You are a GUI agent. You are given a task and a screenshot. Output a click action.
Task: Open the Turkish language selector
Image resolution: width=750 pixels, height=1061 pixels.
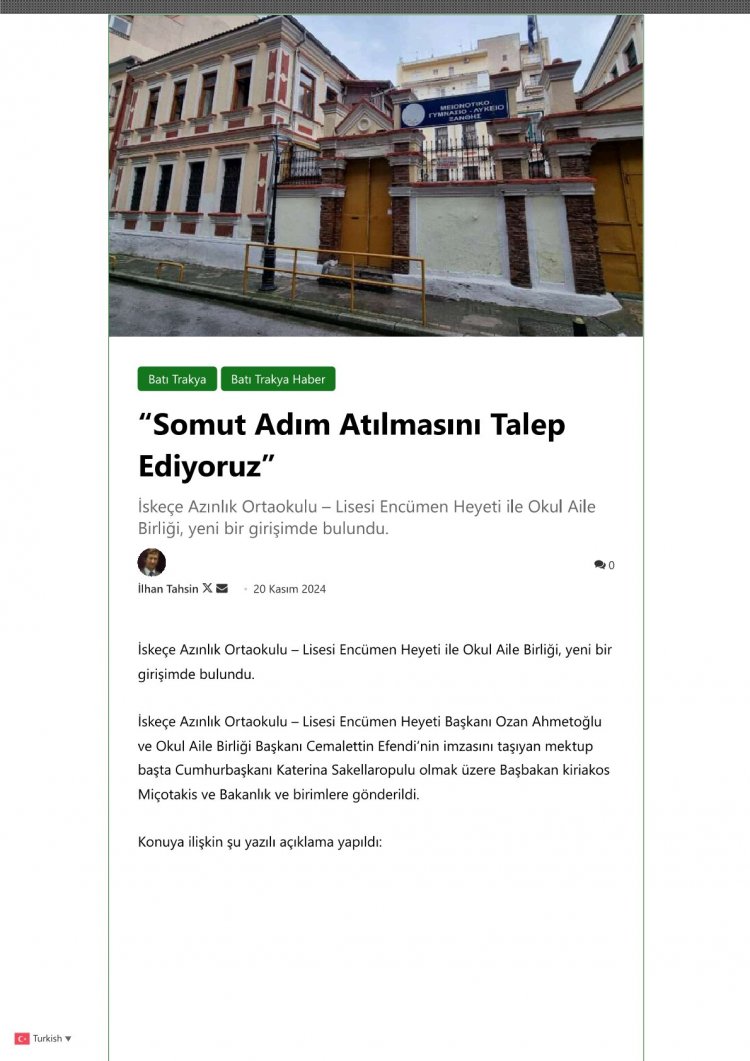pos(44,1038)
